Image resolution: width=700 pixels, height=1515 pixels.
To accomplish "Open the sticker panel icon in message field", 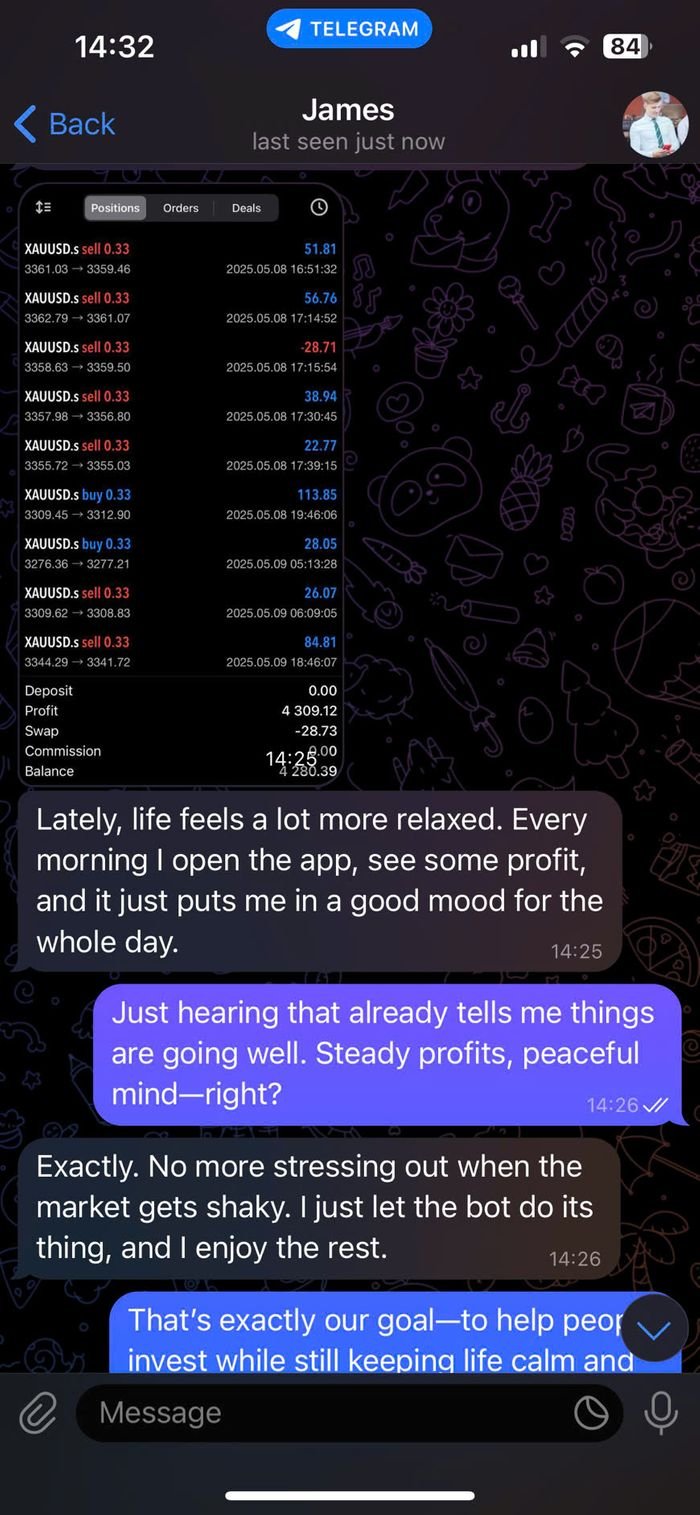I will click(592, 1412).
